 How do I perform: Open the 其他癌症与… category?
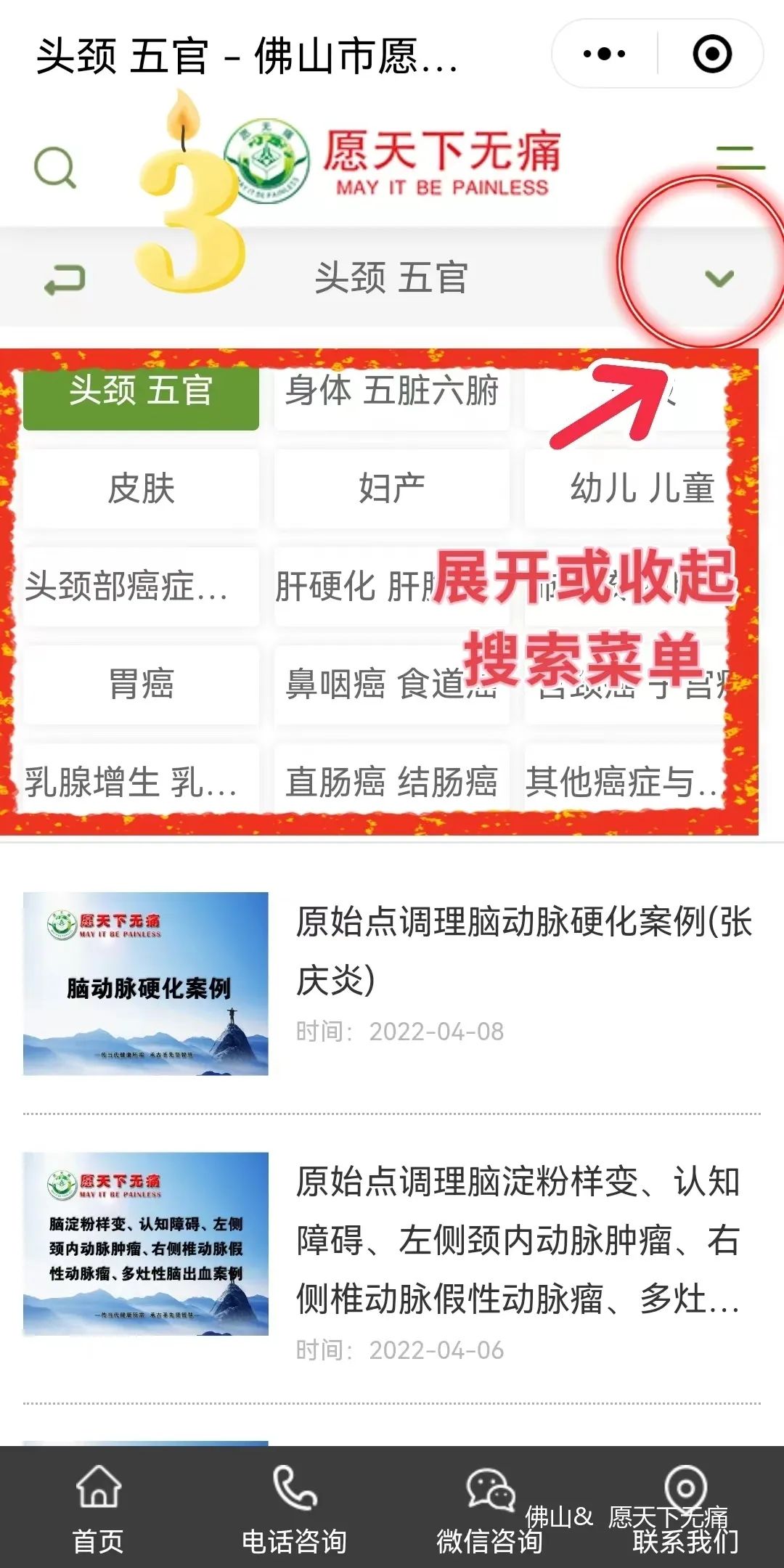623,782
